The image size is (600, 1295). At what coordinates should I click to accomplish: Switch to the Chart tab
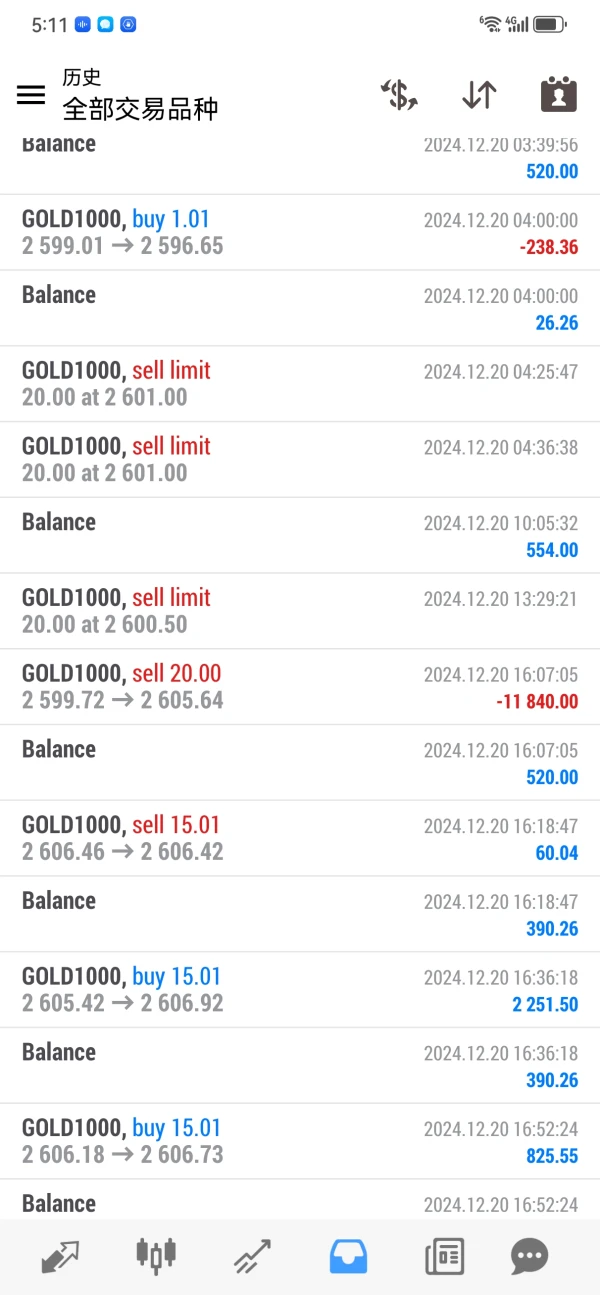(156, 1255)
